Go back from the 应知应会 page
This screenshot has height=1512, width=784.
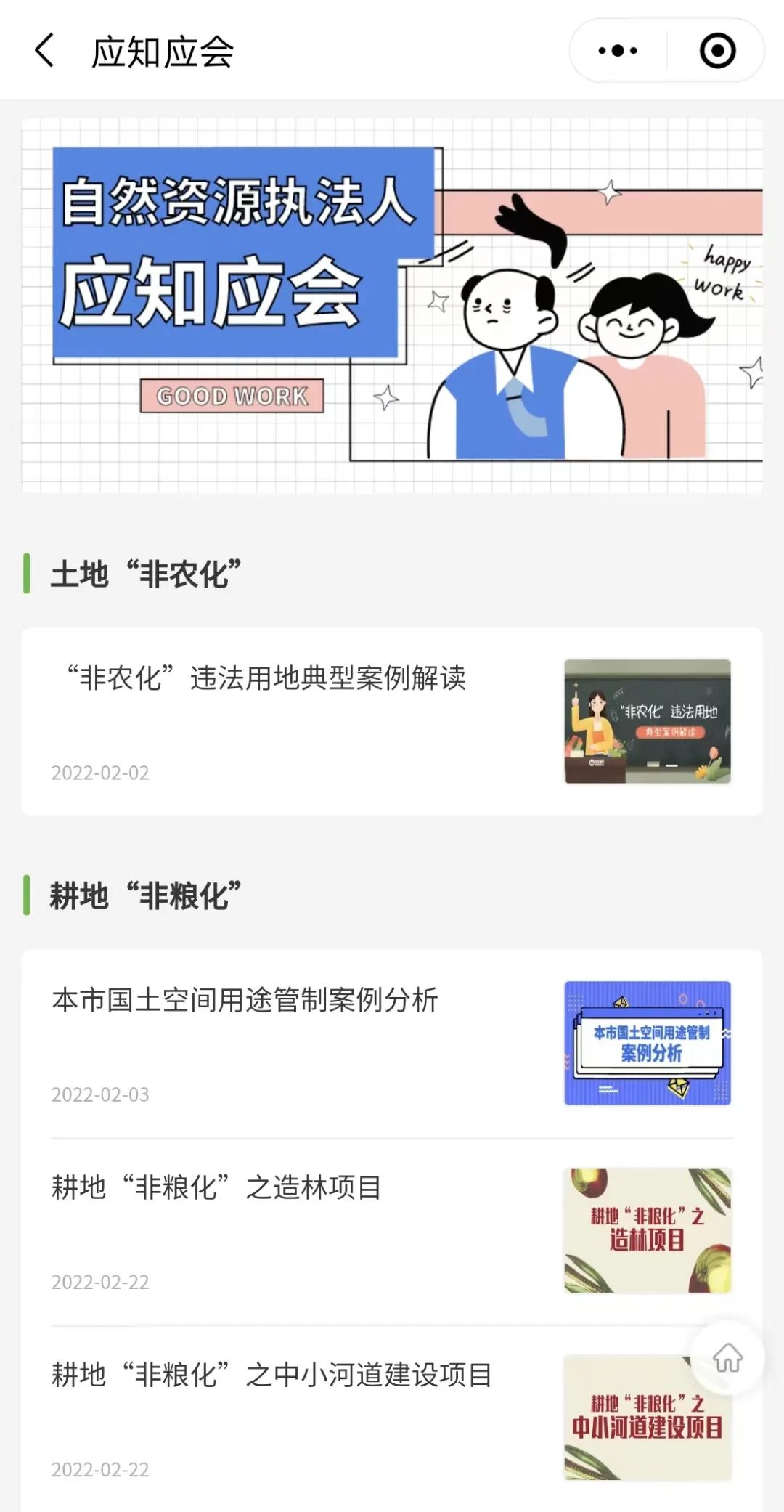click(44, 51)
